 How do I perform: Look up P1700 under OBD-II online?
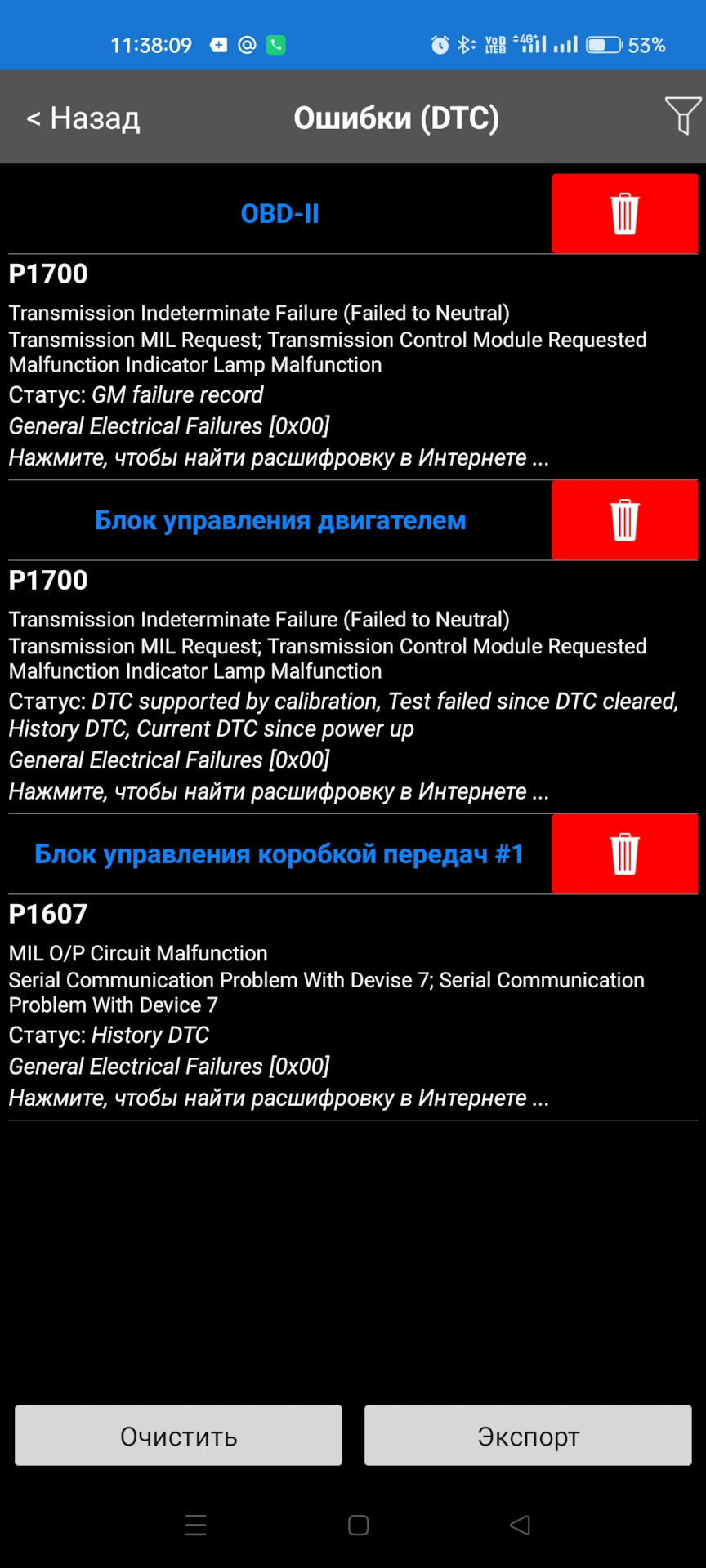pos(279,458)
